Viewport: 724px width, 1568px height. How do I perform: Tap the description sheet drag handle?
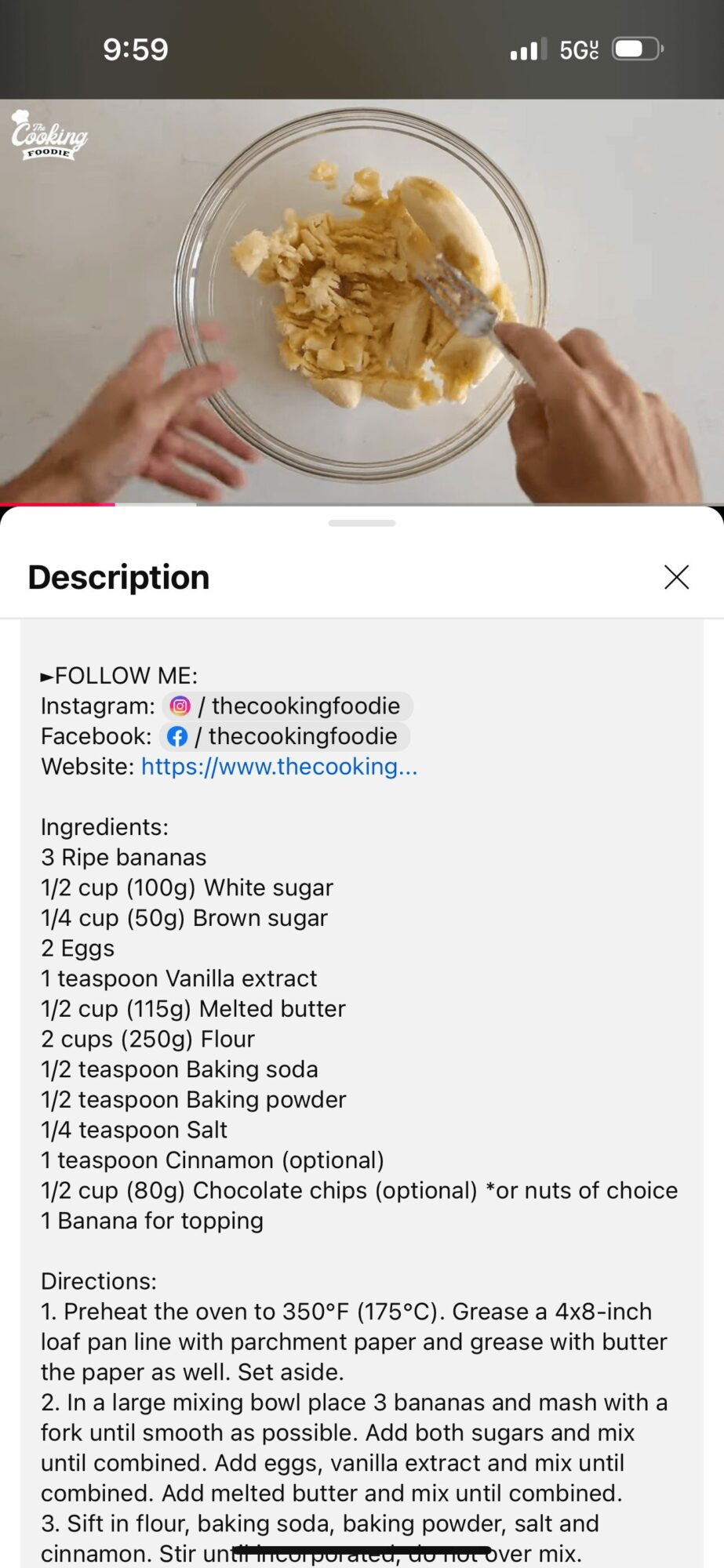click(362, 523)
